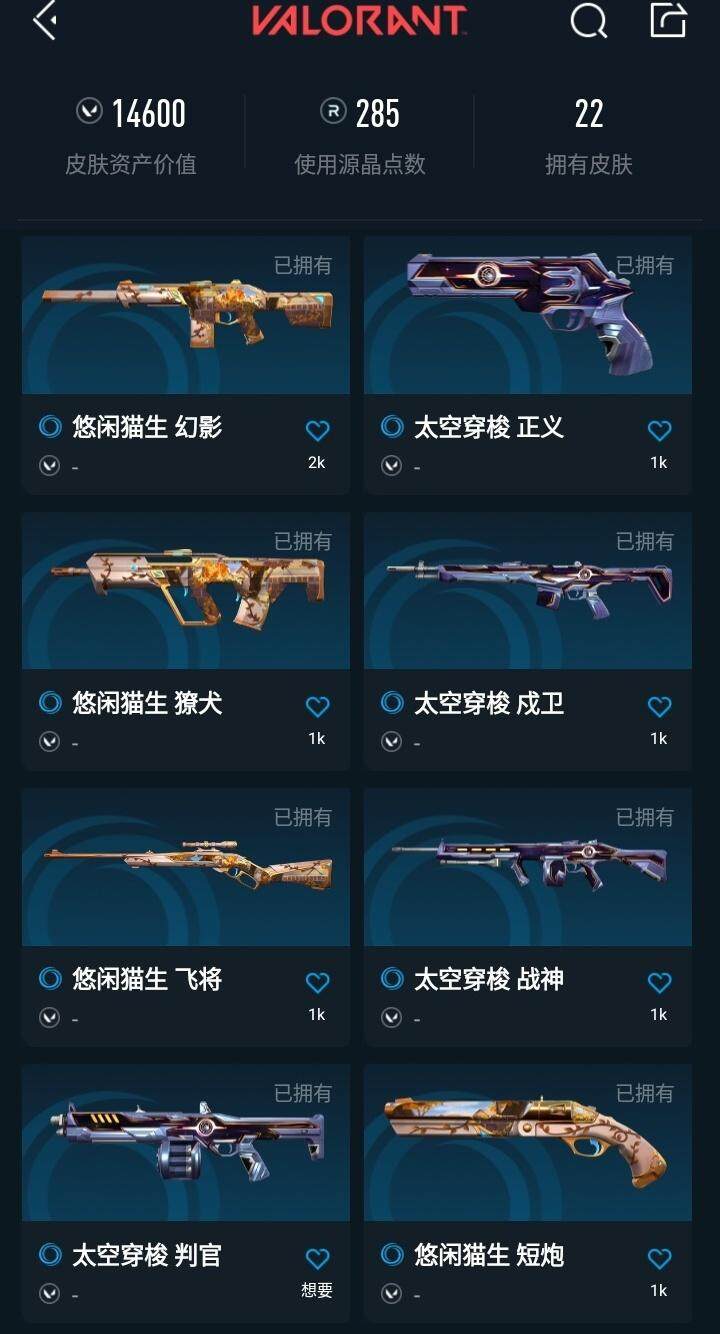
Task: Open the 悠闲猫生 飞将 skin card
Action: (186, 867)
